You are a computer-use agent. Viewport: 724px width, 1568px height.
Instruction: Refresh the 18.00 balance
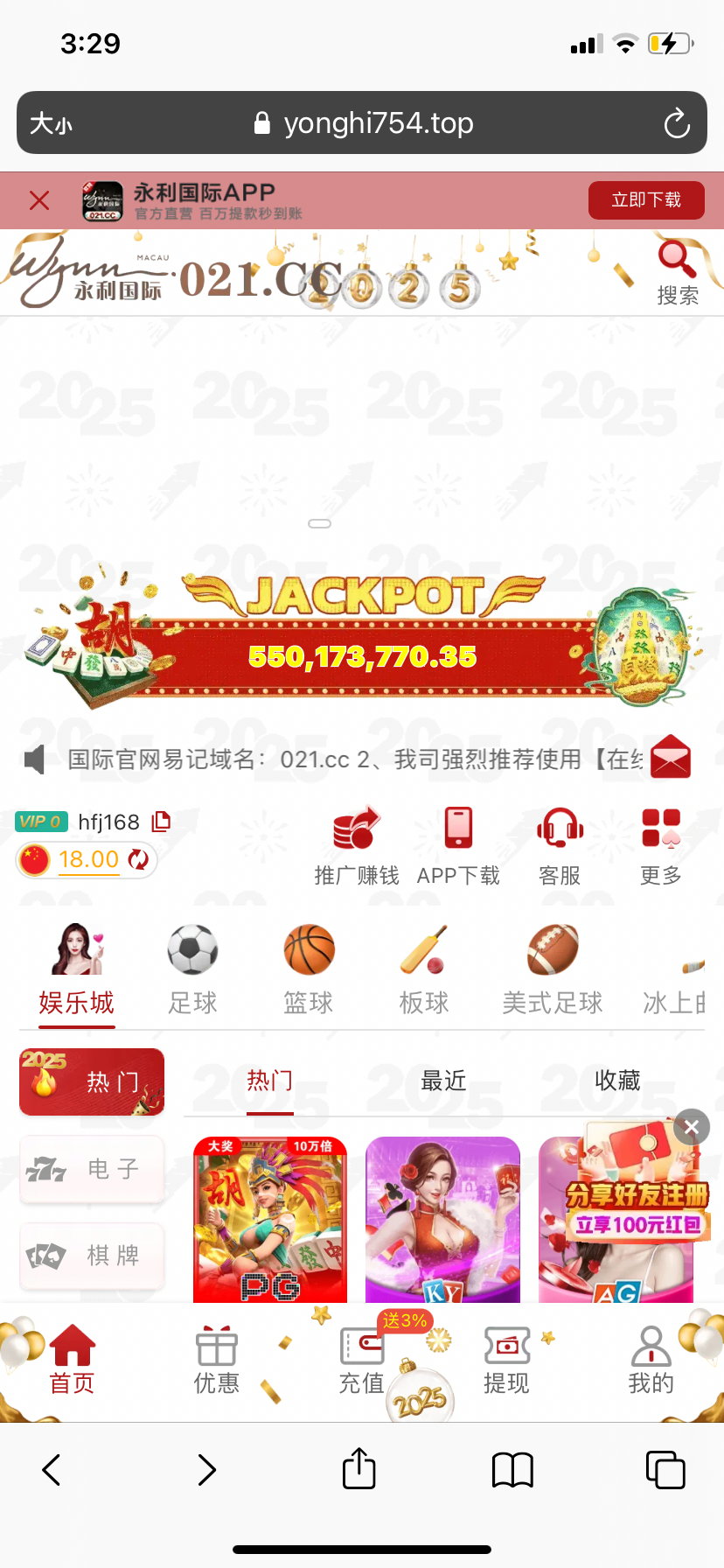pyautogui.click(x=138, y=859)
